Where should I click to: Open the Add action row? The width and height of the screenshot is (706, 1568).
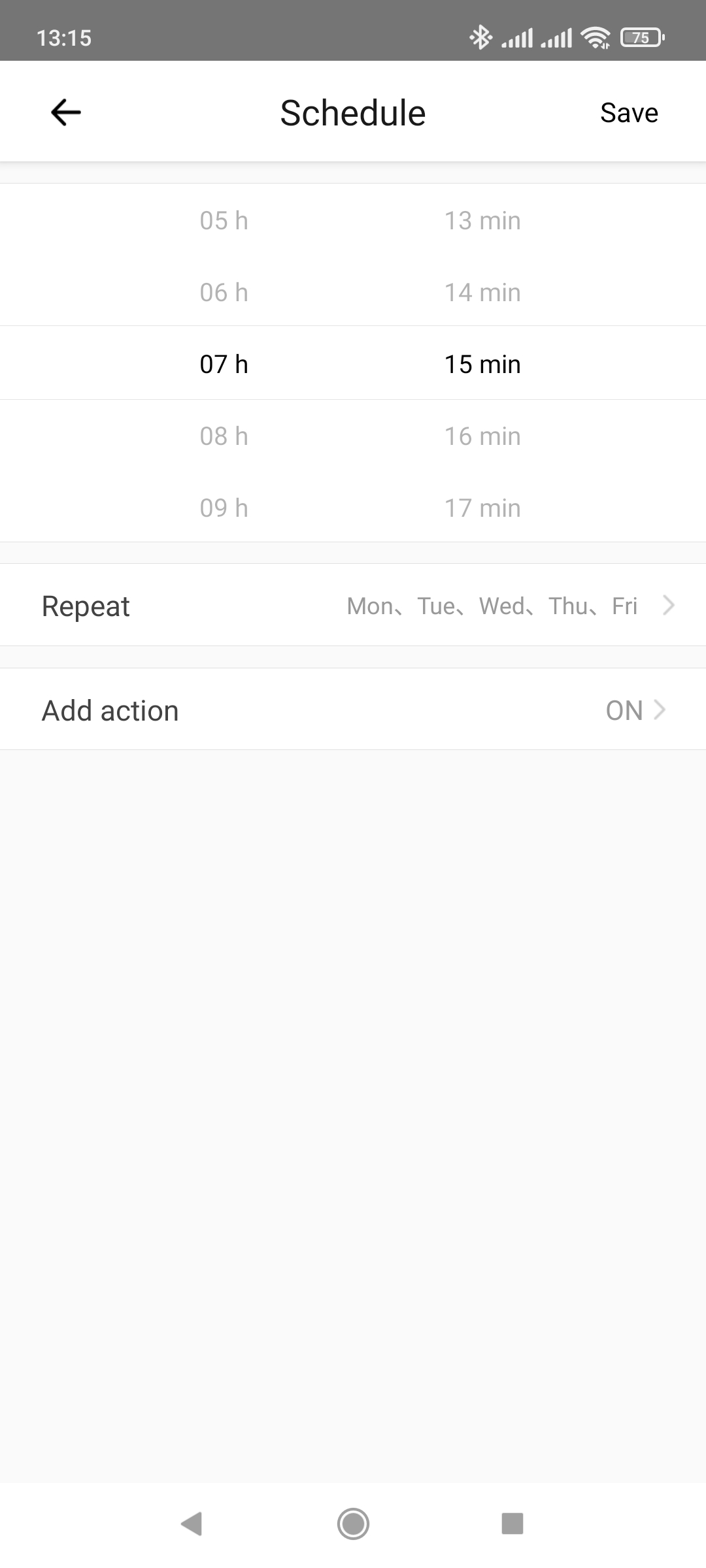pyautogui.click(x=353, y=710)
